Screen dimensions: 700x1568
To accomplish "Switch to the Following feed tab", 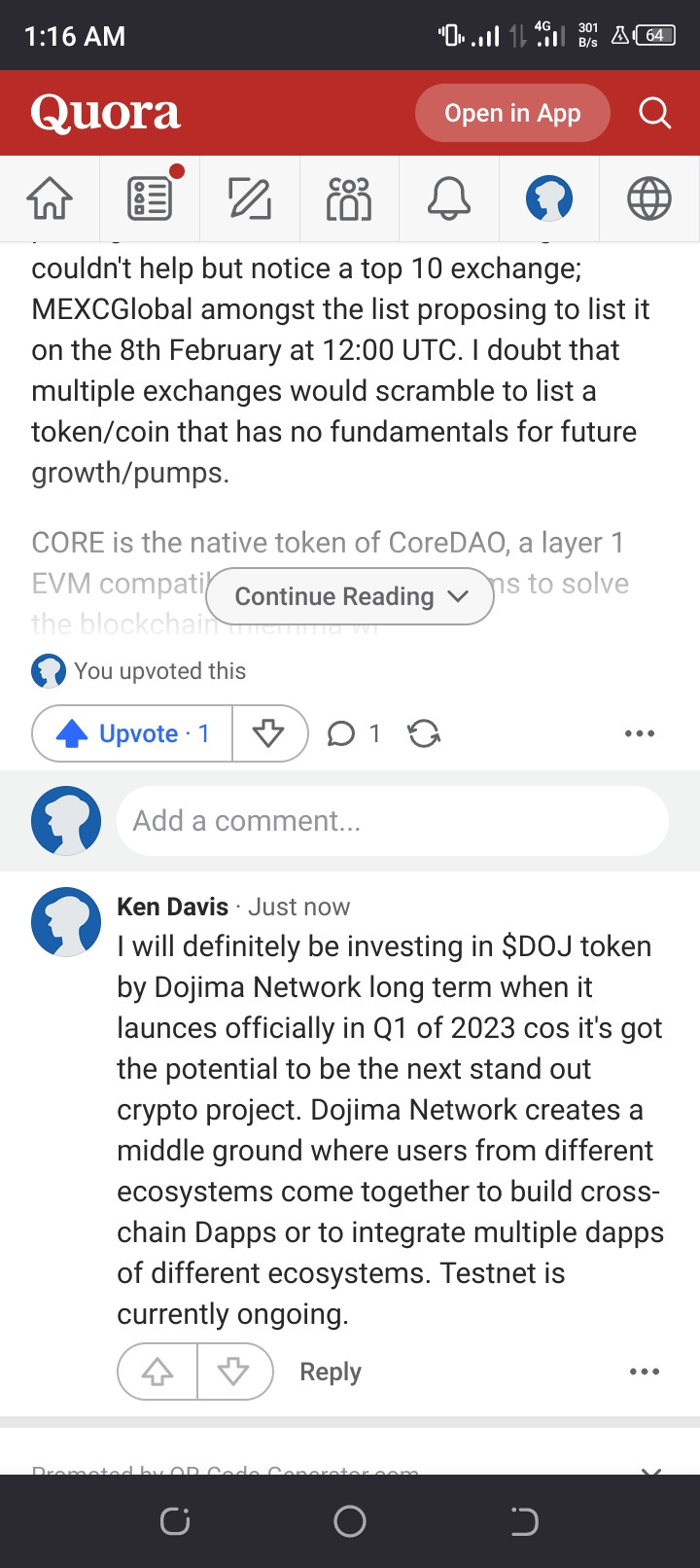I will pos(151,198).
